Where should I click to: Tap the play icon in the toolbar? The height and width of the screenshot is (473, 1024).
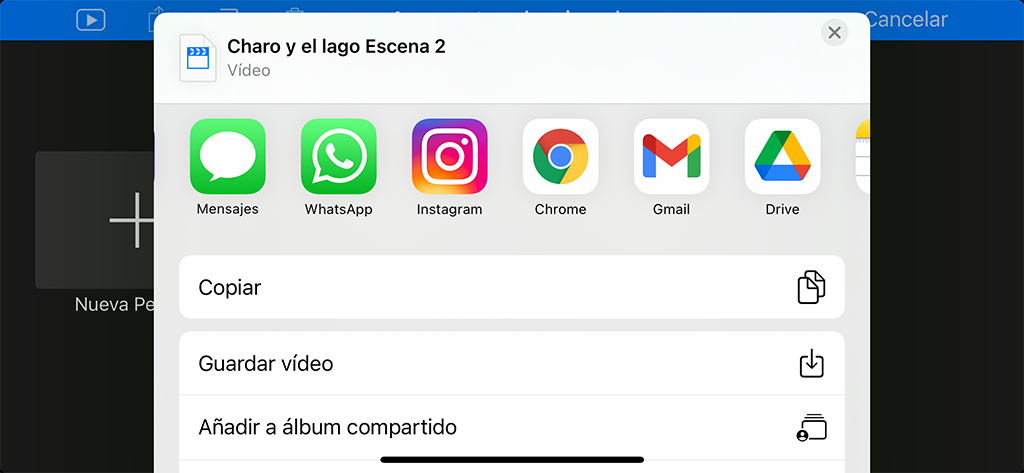pos(91,19)
